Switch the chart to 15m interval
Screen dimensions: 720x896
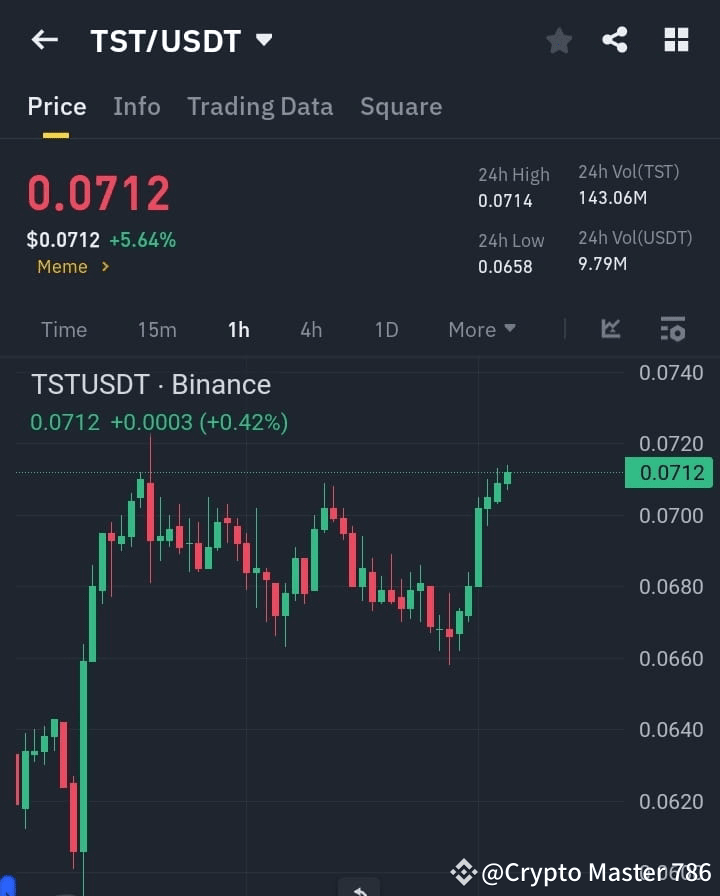(x=157, y=329)
